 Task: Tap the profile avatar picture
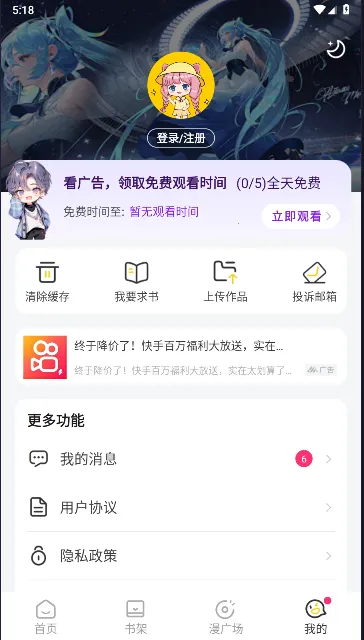point(181,85)
